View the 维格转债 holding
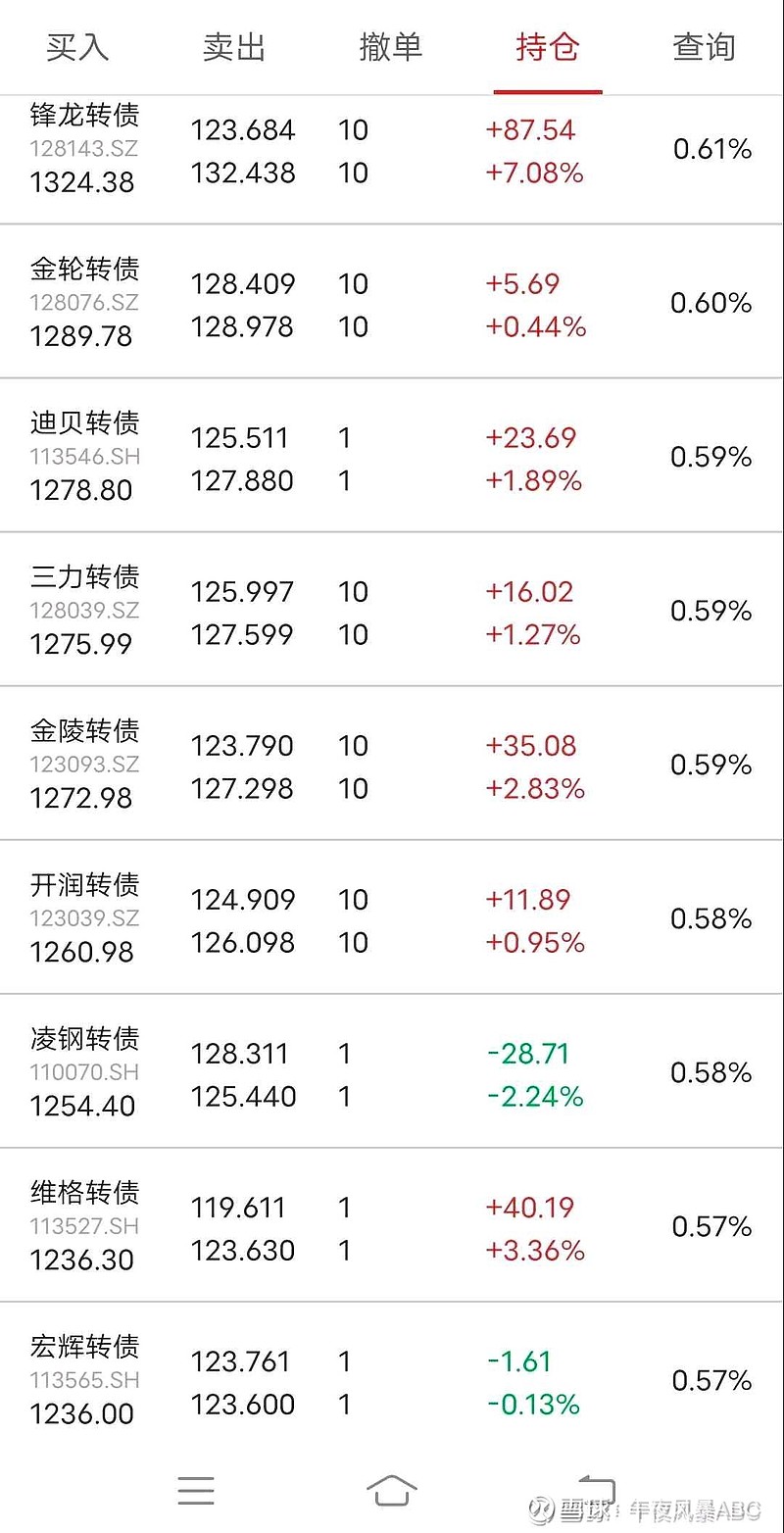784x1533 pixels. 392,1225
